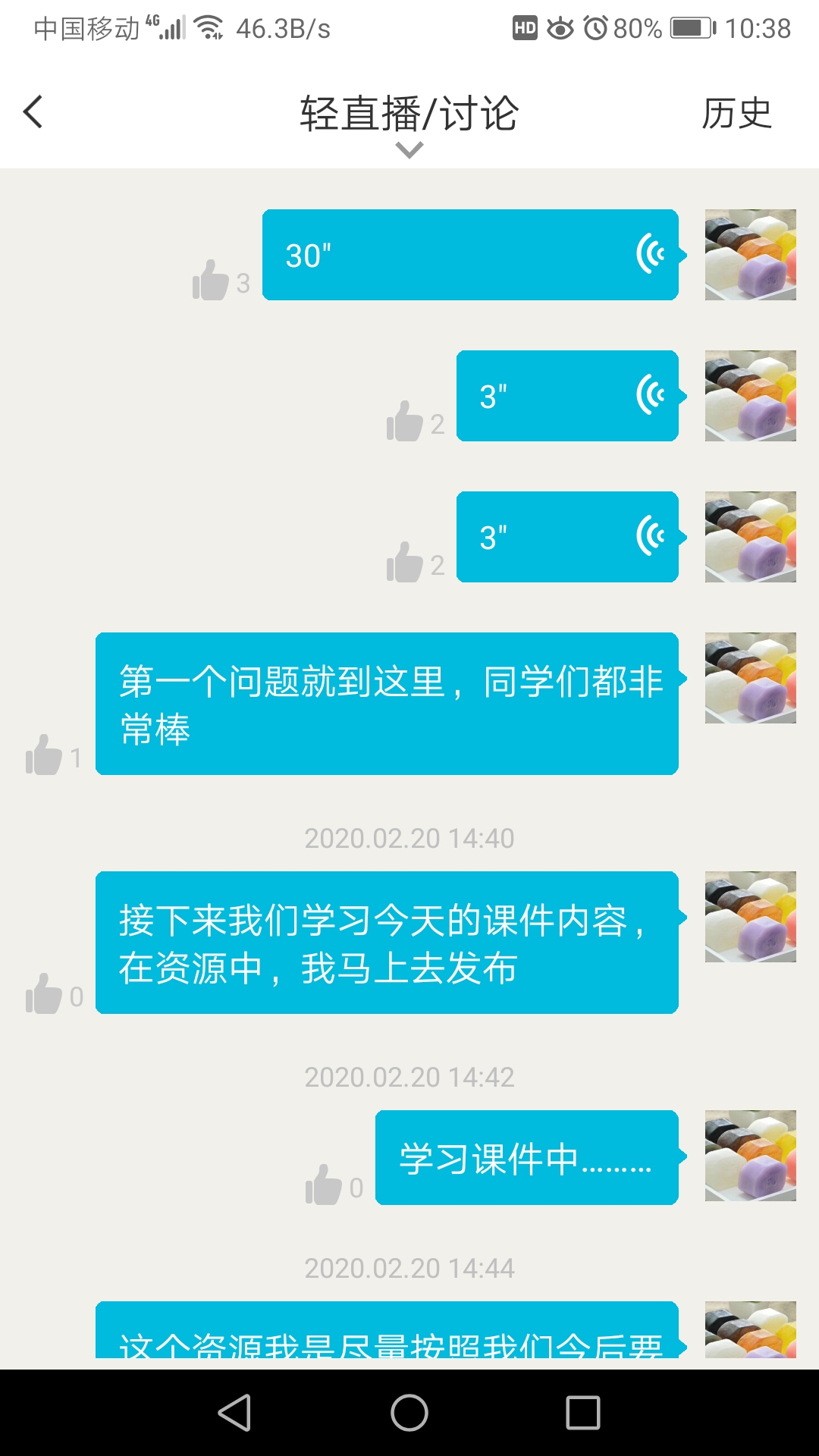The image size is (819, 1456).
Task: Expand the 轻直播/讨论 title dropdown
Action: (409, 150)
